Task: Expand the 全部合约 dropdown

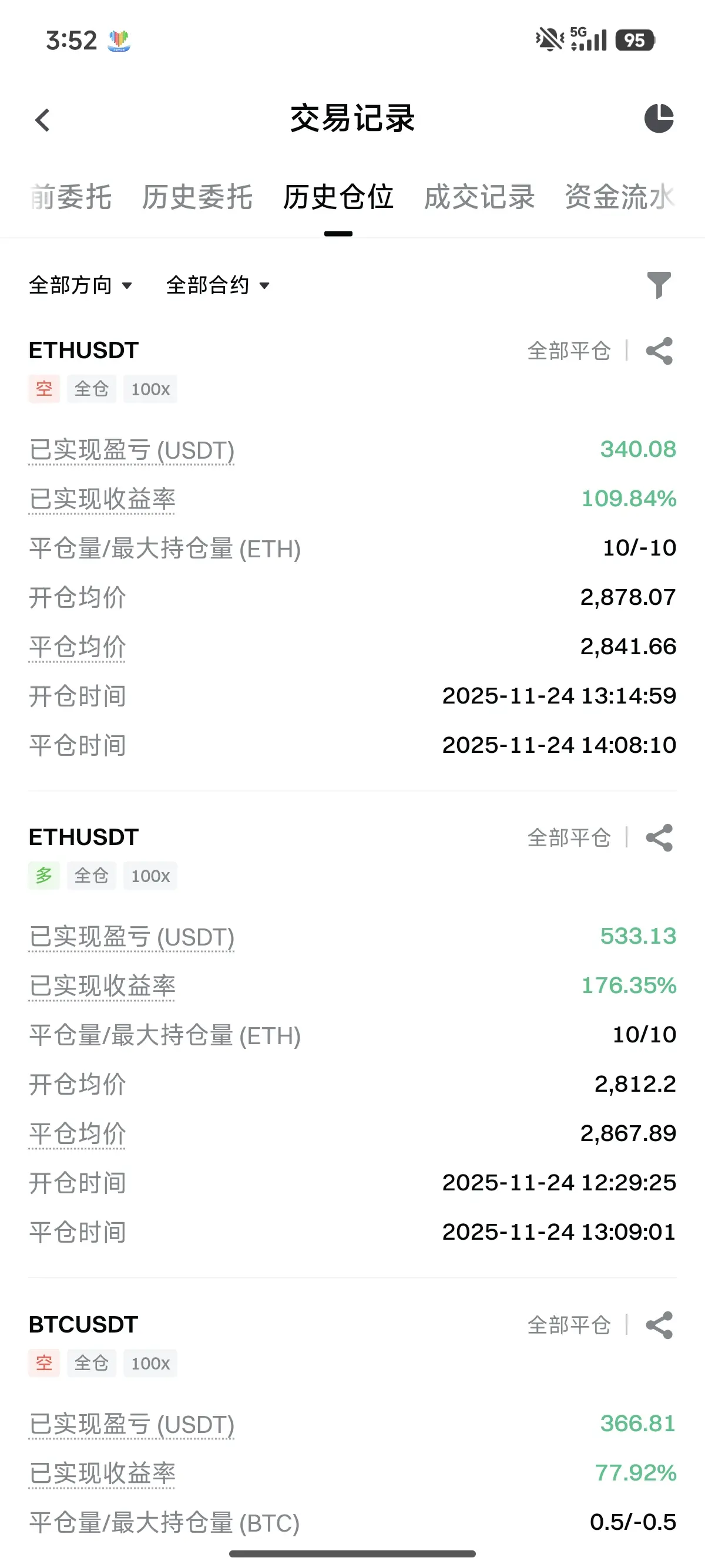Action: tap(217, 285)
